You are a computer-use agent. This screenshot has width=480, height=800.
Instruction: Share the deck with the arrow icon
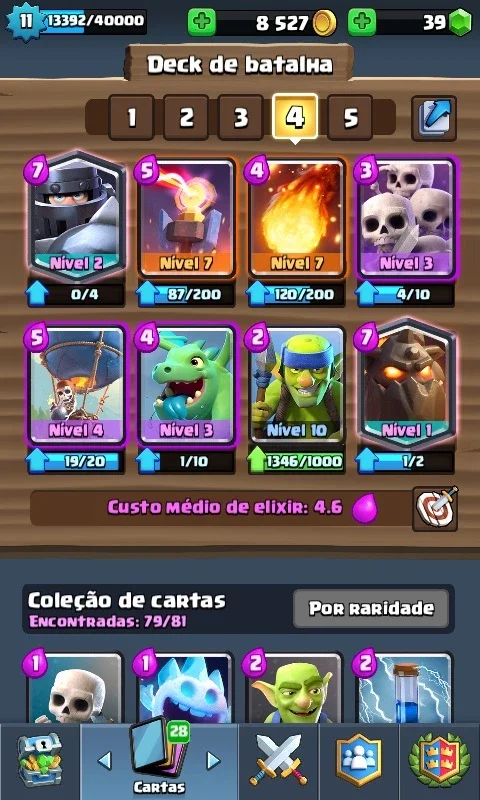(434, 118)
